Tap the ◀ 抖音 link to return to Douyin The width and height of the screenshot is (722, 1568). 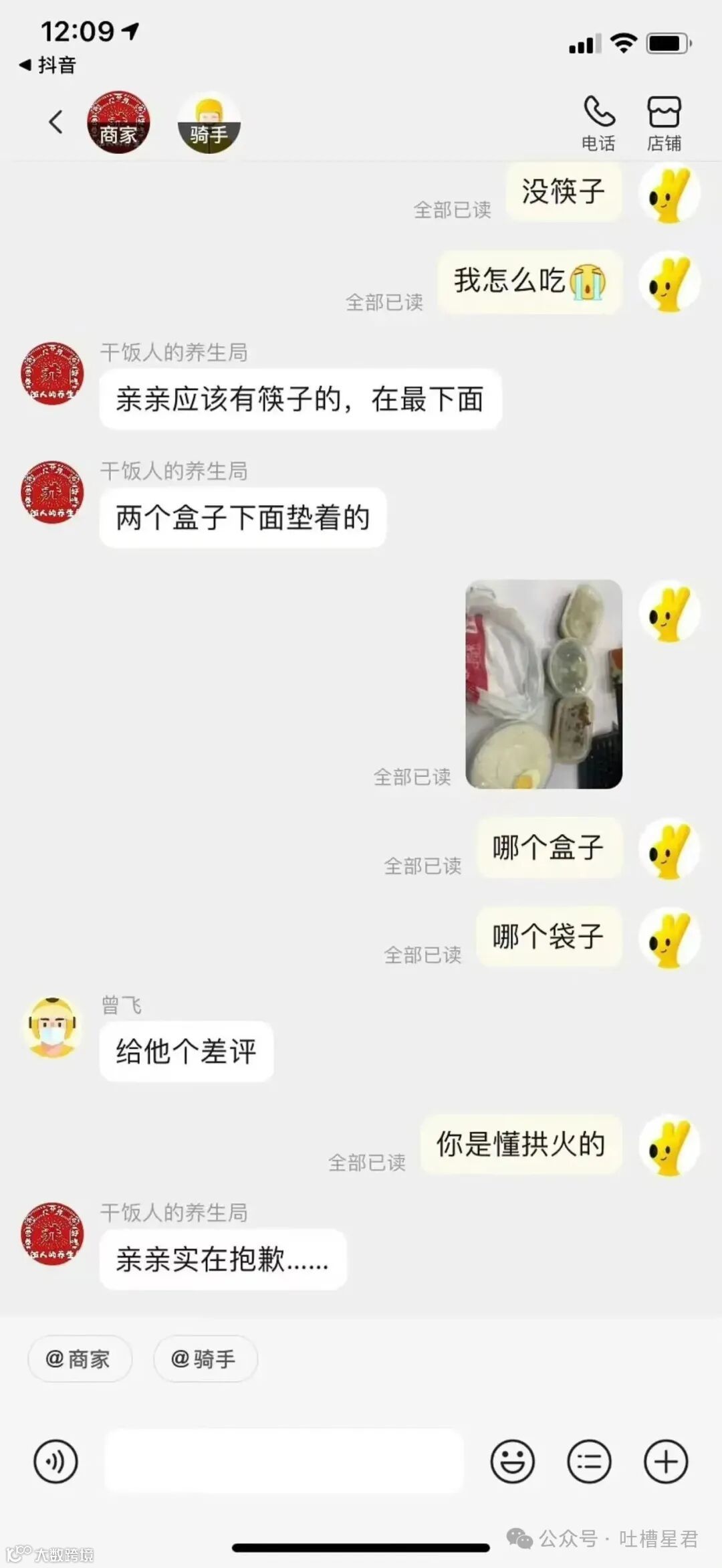[45, 66]
